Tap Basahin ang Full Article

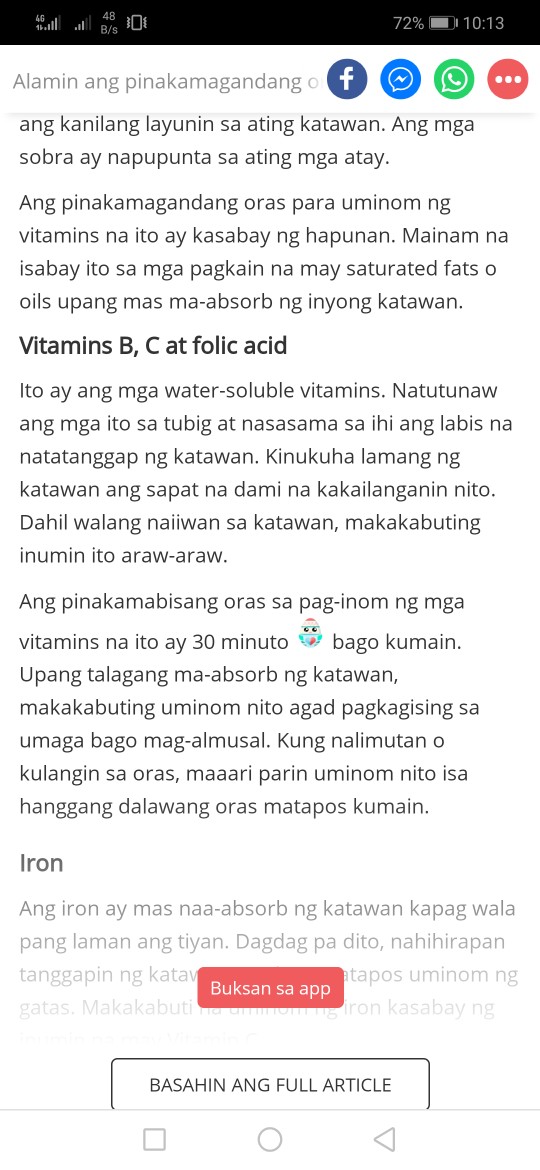click(270, 1084)
